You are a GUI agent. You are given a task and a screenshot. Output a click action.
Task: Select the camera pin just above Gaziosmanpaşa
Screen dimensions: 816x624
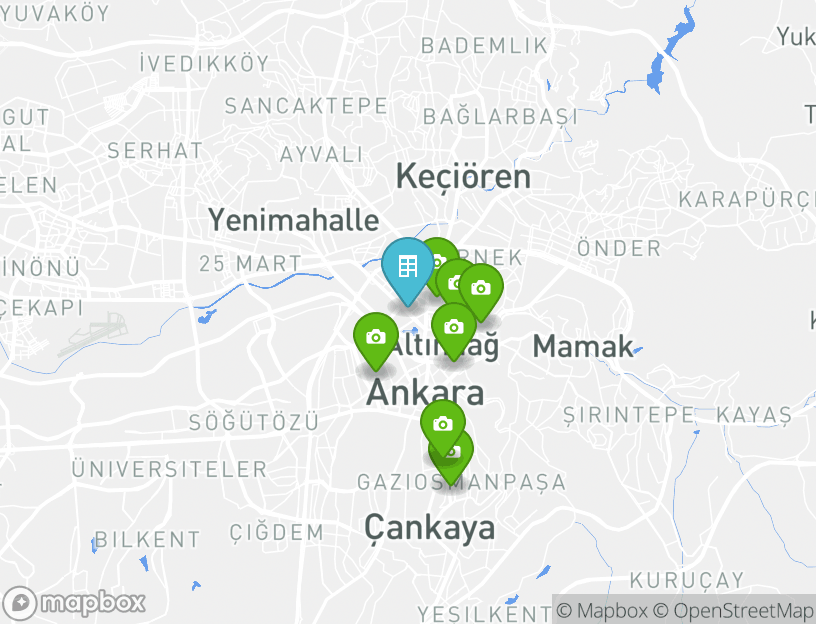[x=443, y=424]
